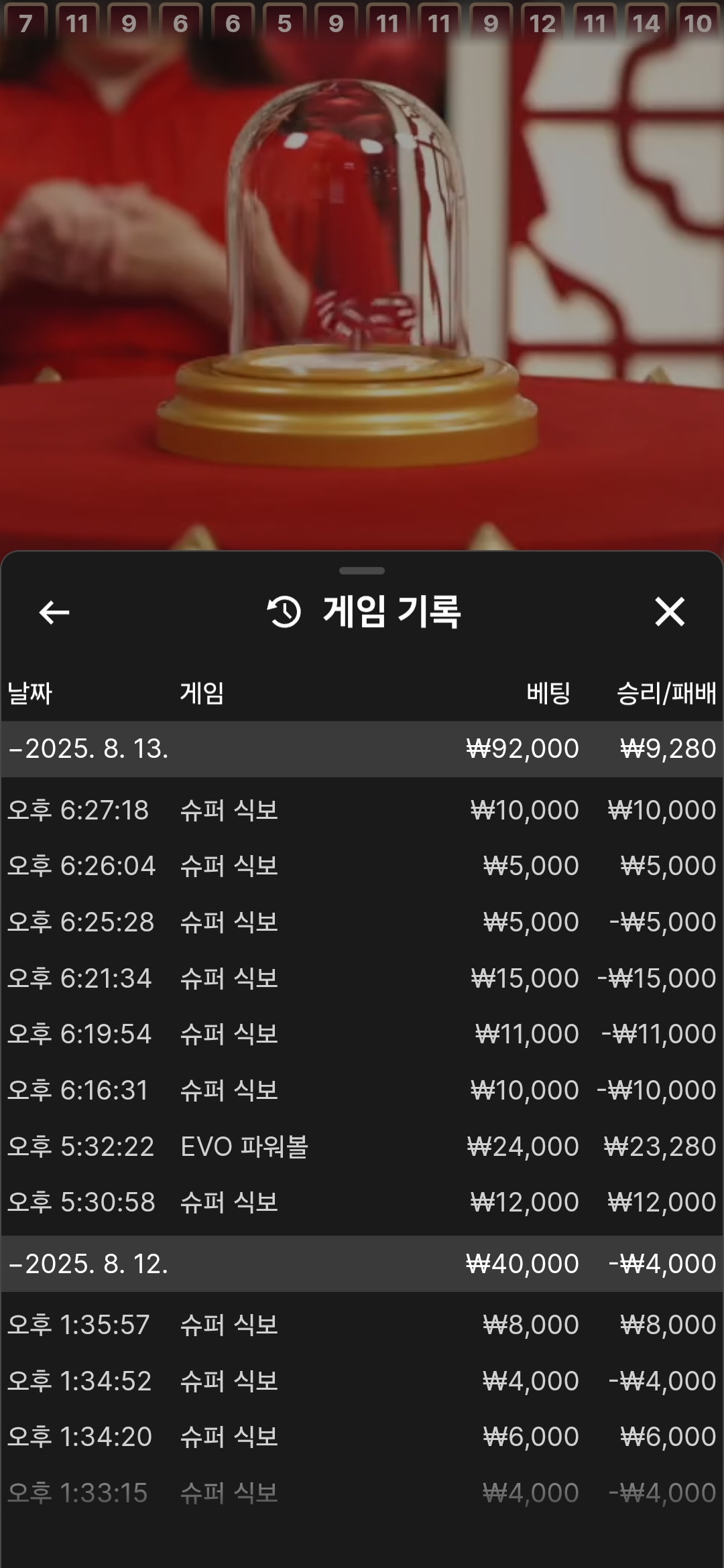Open the 오후 6:26:04 슈퍼 식보 record

click(x=362, y=866)
